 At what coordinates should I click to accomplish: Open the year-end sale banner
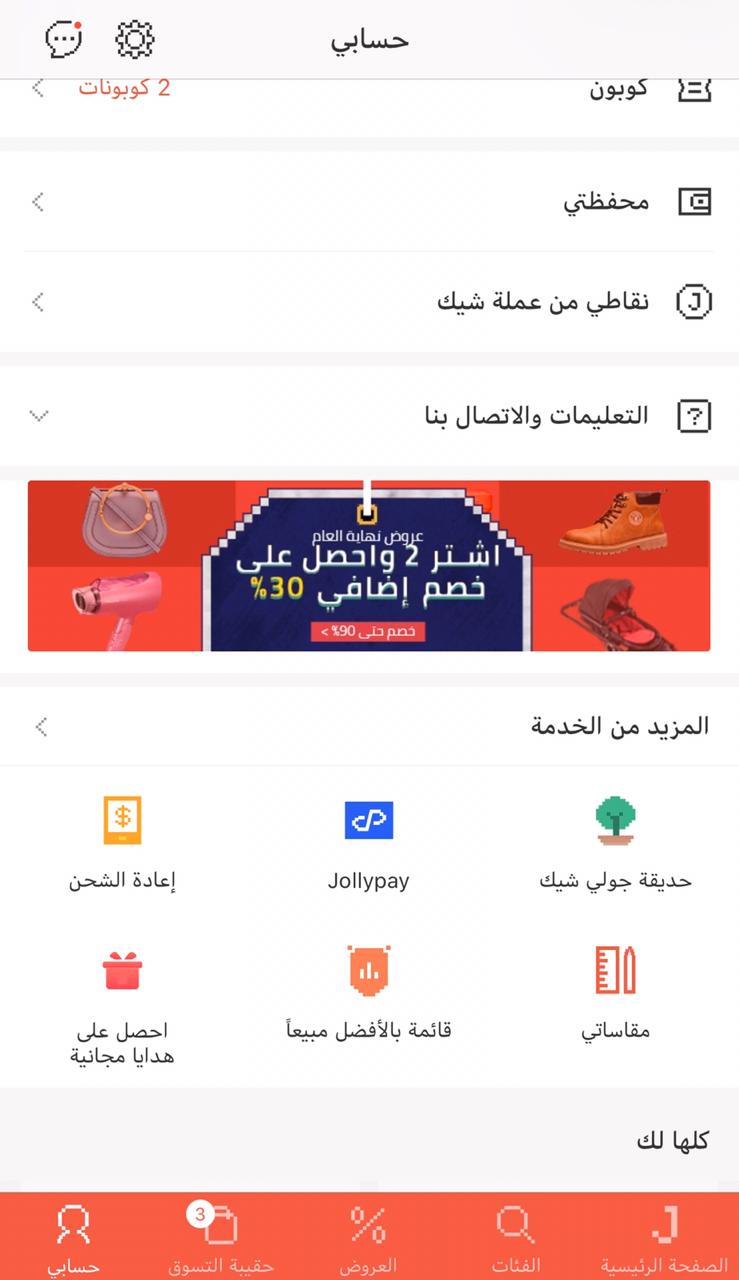[369, 566]
